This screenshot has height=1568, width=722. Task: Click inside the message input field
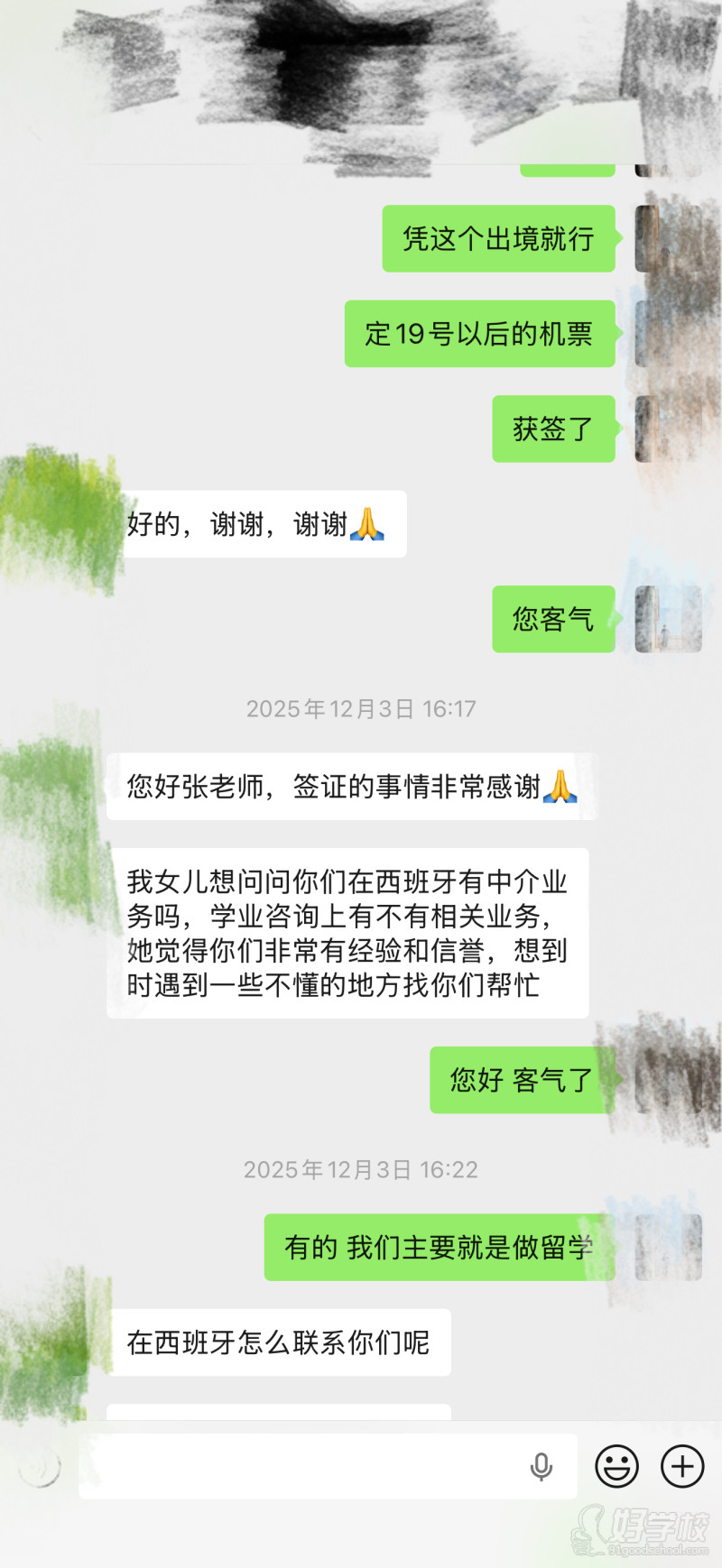pyautogui.click(x=298, y=1465)
